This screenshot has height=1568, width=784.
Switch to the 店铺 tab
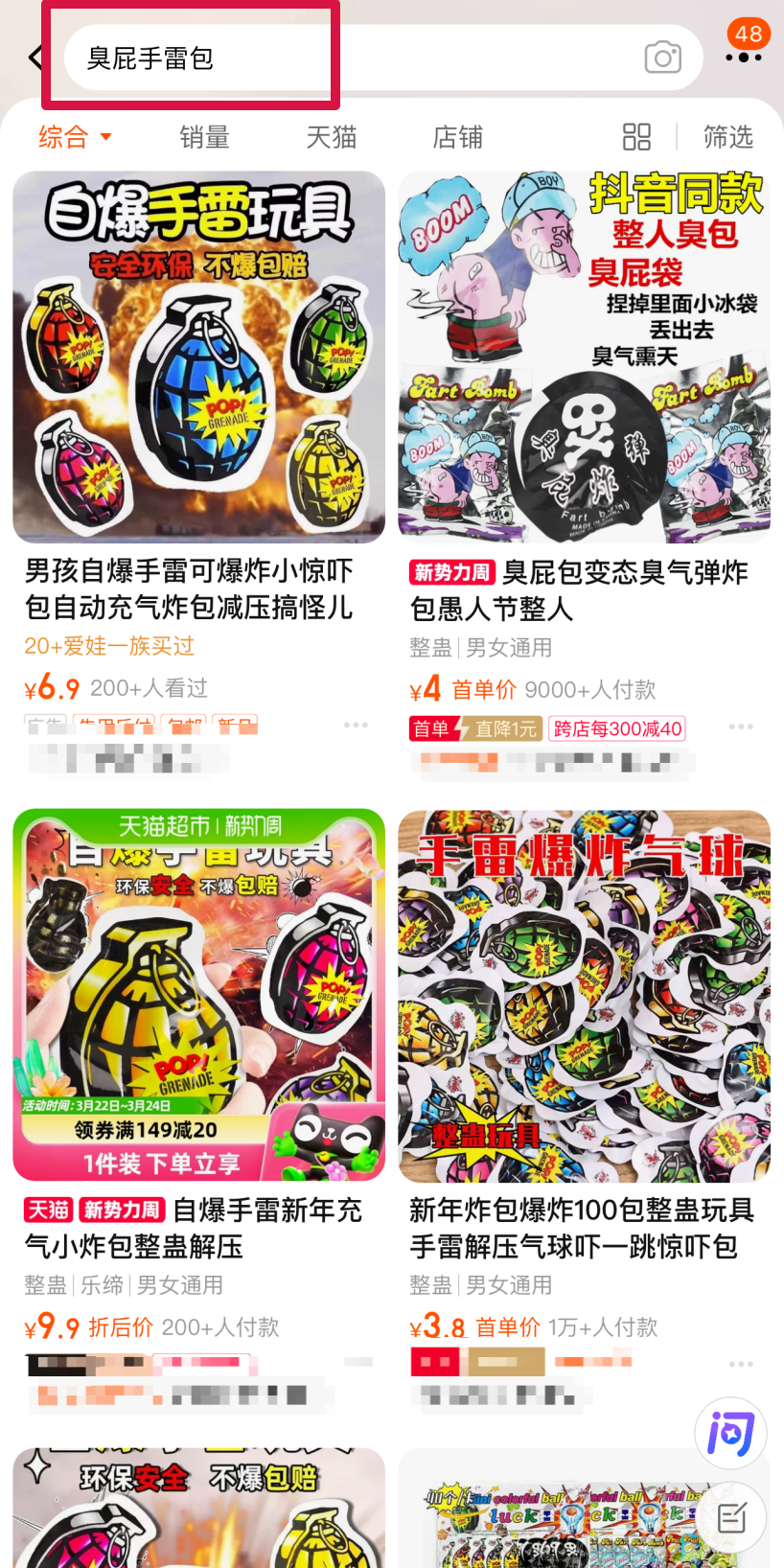[x=457, y=137]
